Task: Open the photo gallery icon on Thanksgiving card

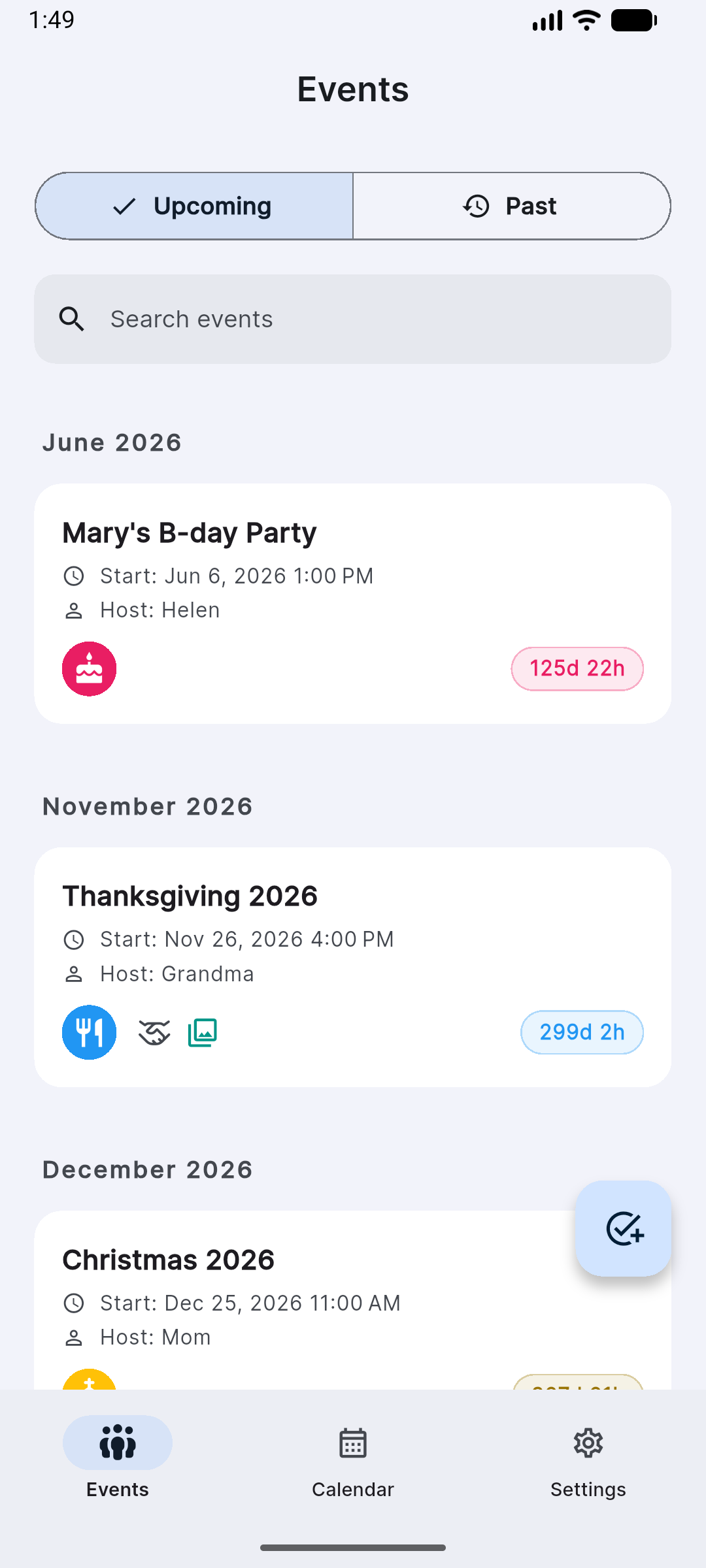Action: 202,1032
